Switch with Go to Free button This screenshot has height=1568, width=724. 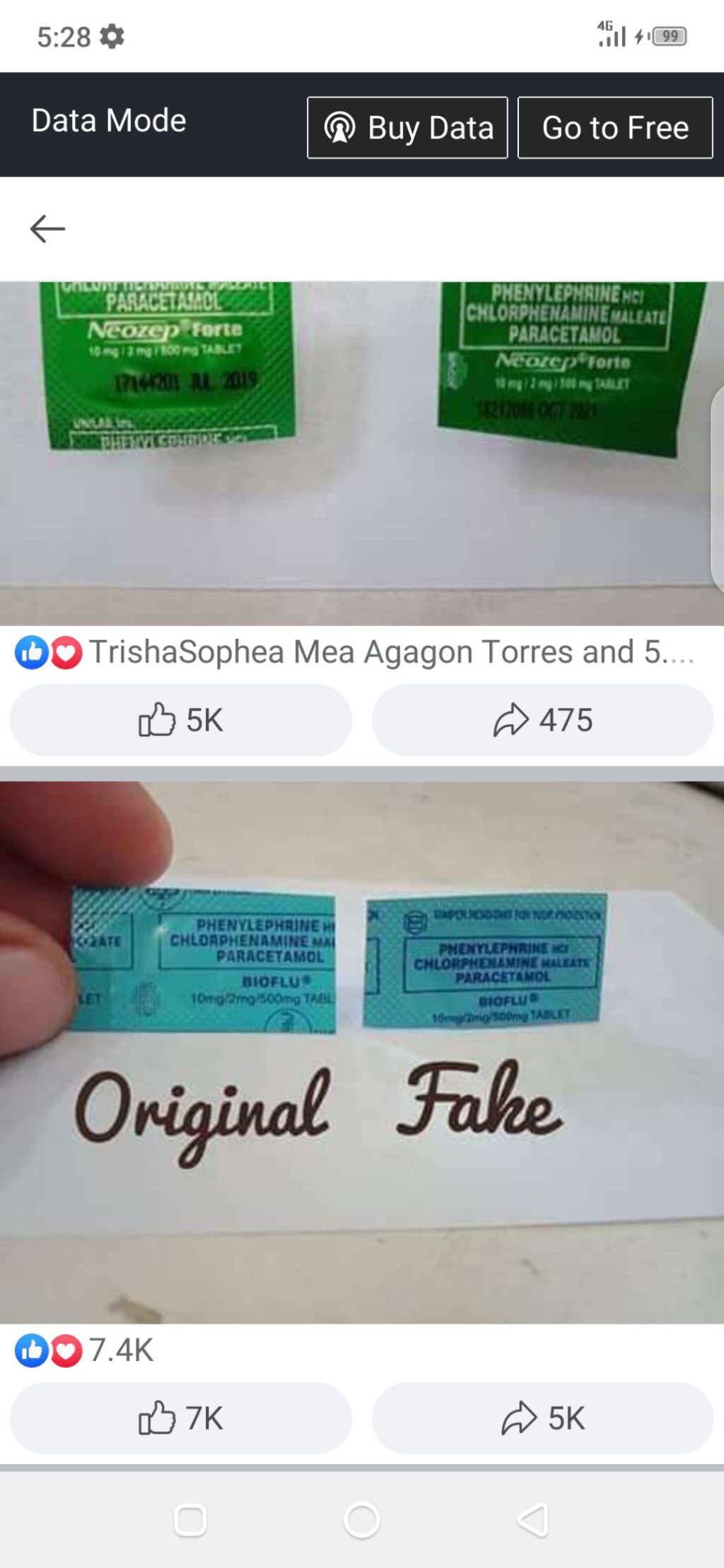(615, 128)
